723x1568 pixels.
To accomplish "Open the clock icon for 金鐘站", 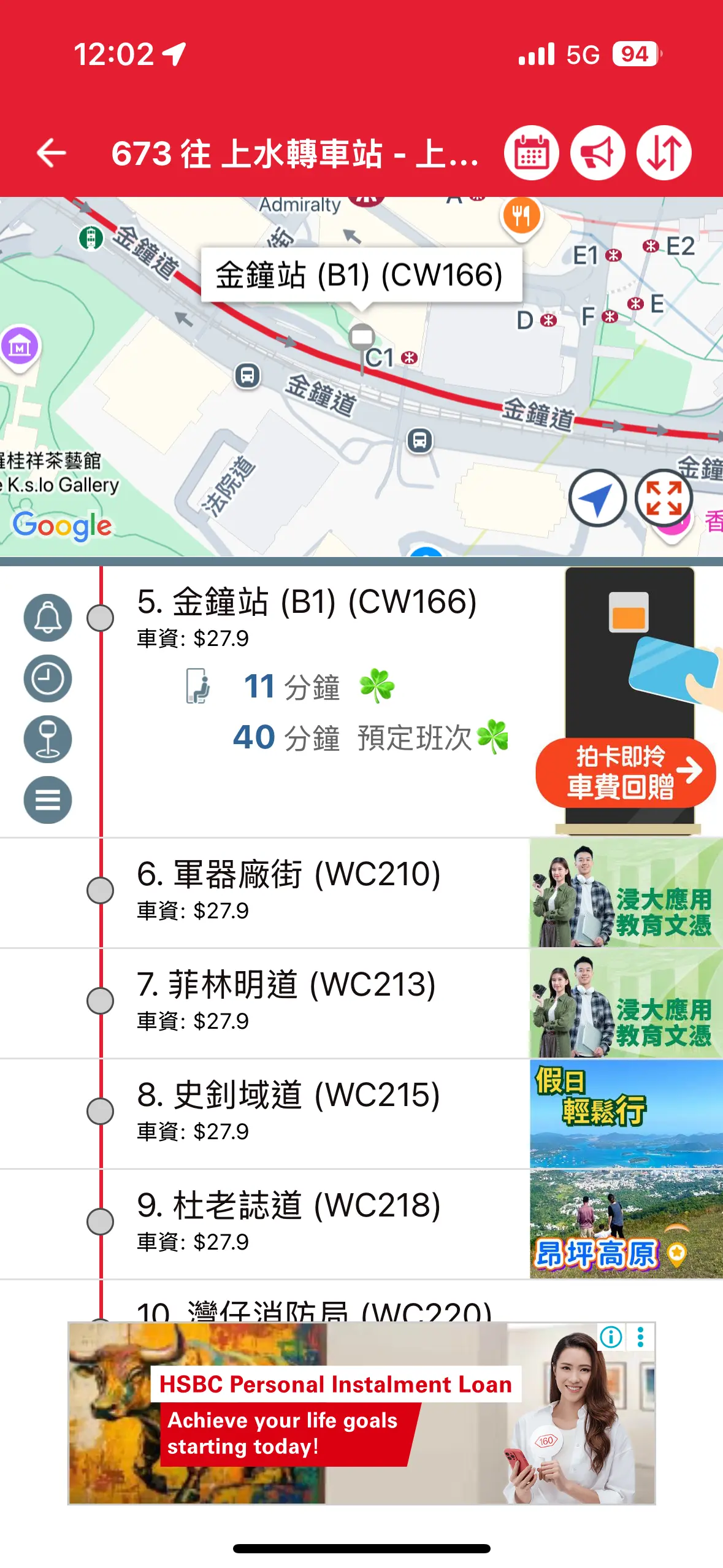I will click(x=48, y=678).
